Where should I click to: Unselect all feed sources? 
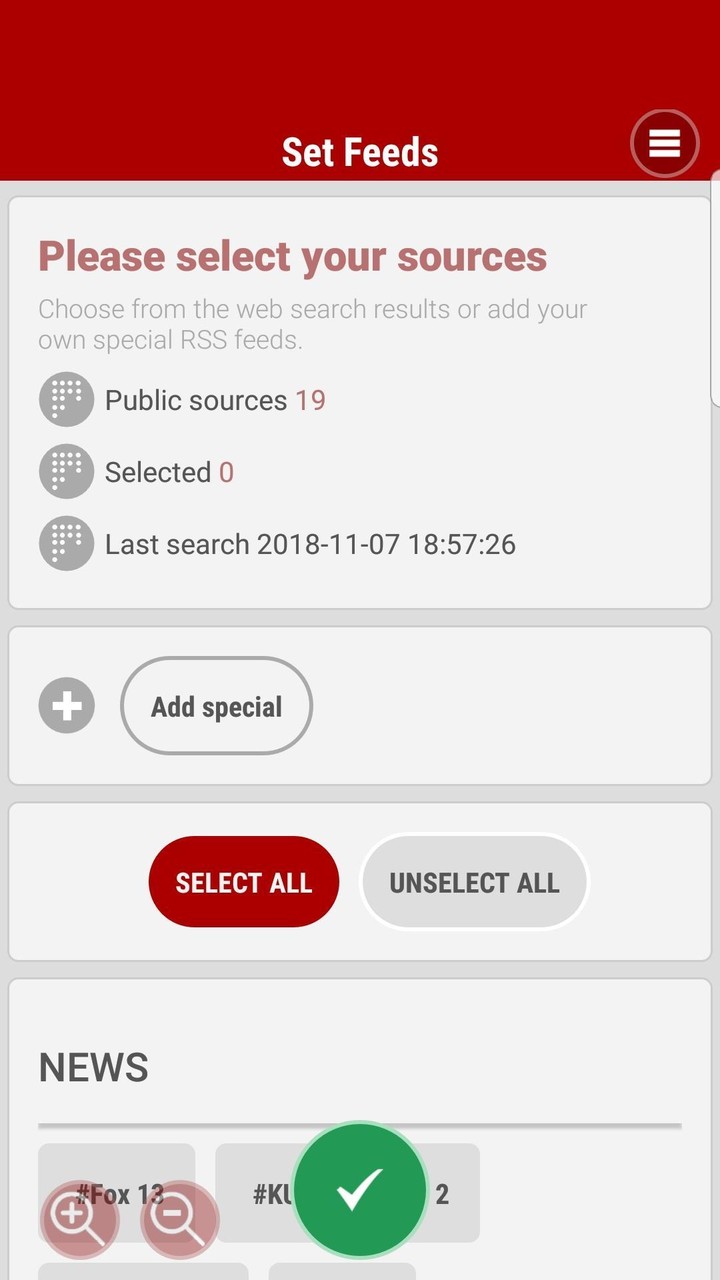(474, 882)
